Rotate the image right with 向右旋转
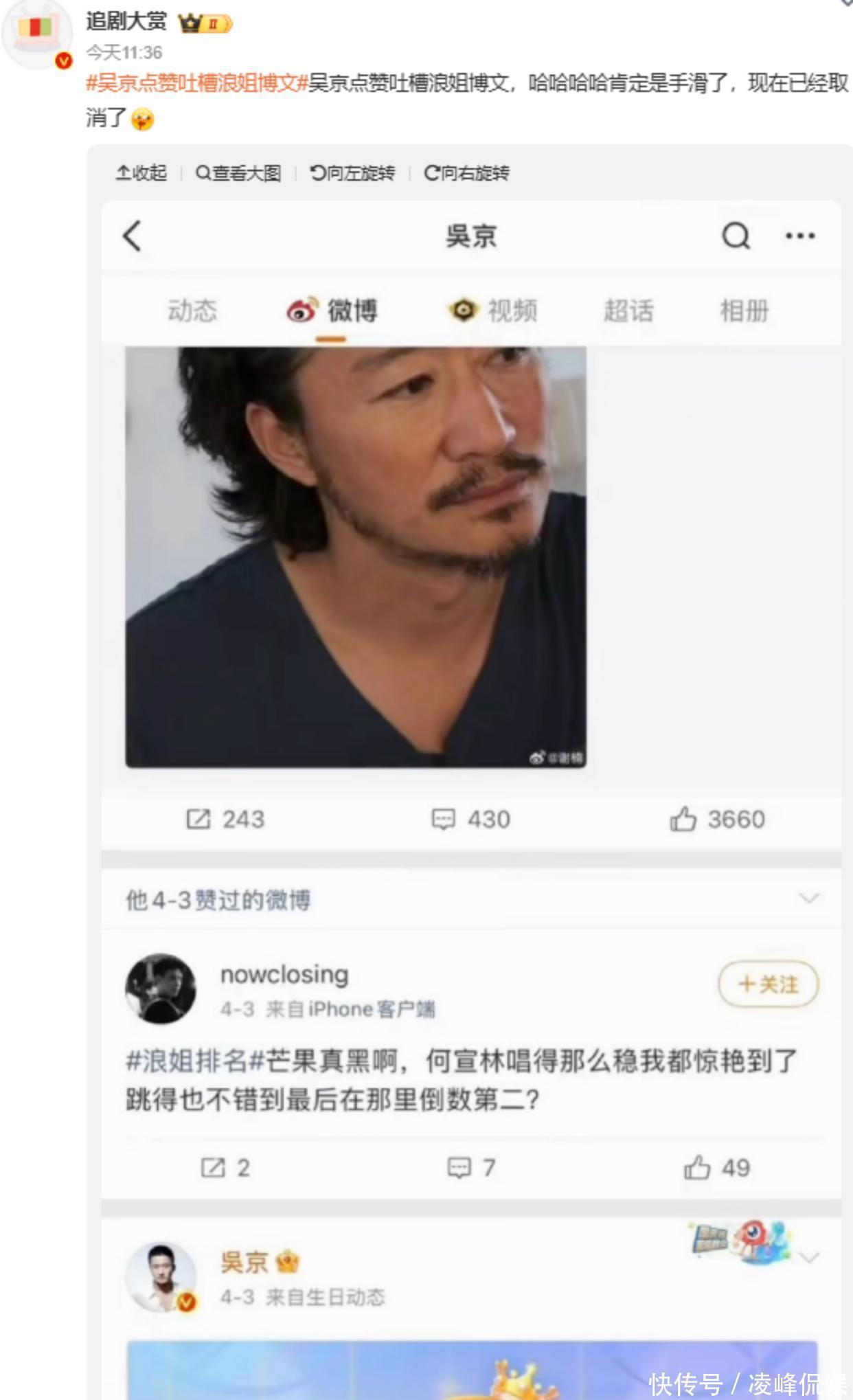 point(466,173)
